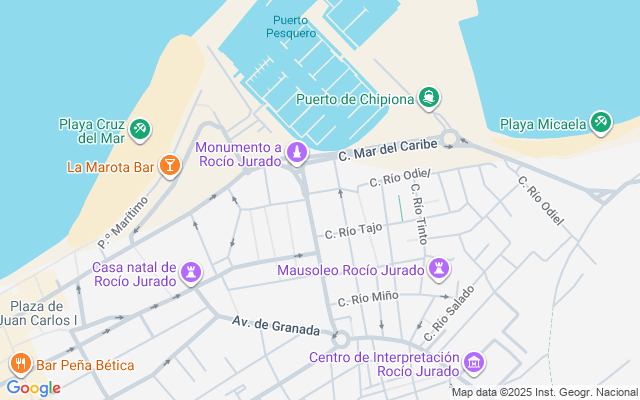Tap the Casa natal de Rocío Jurado pin
Screen dimensions: 640x400
point(190,272)
